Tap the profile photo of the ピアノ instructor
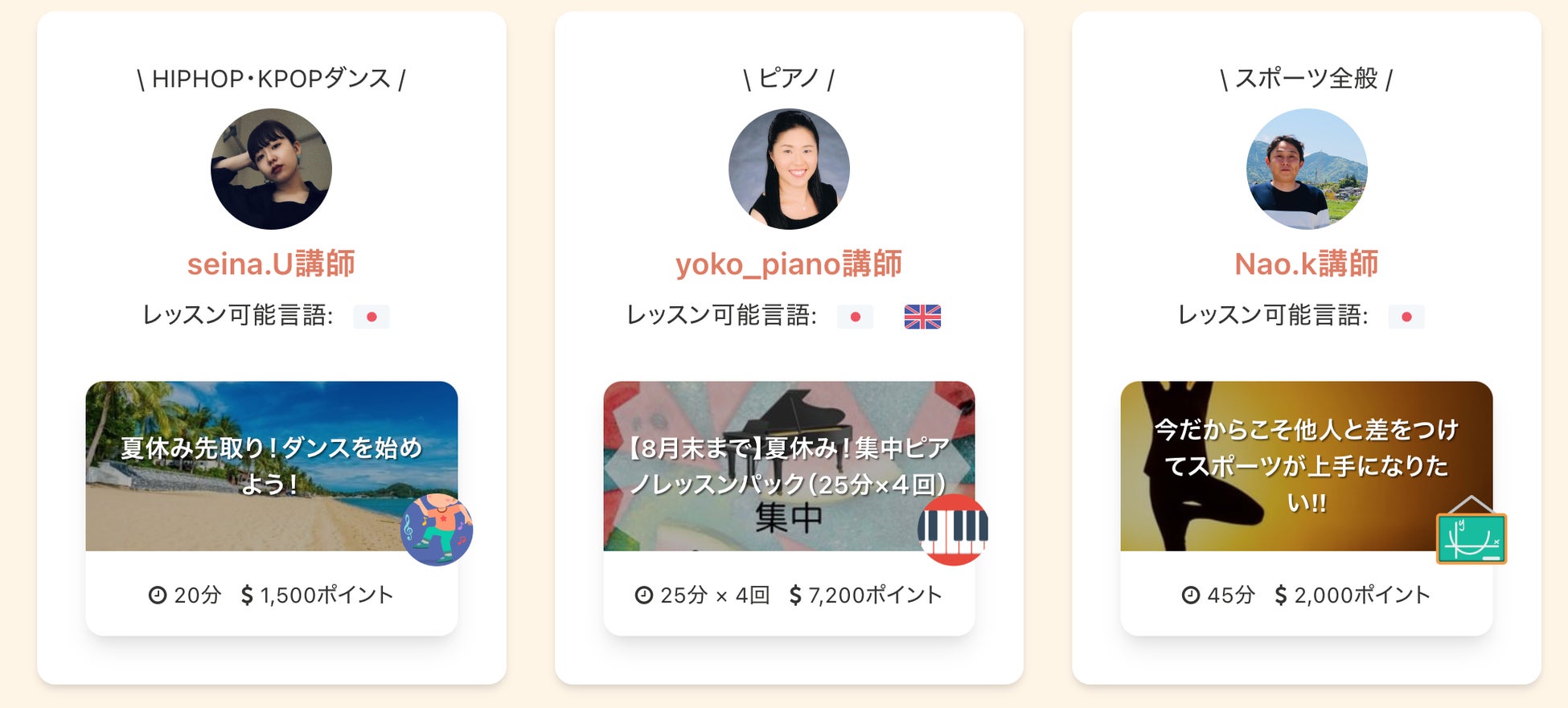The image size is (1568, 708). pos(788,169)
